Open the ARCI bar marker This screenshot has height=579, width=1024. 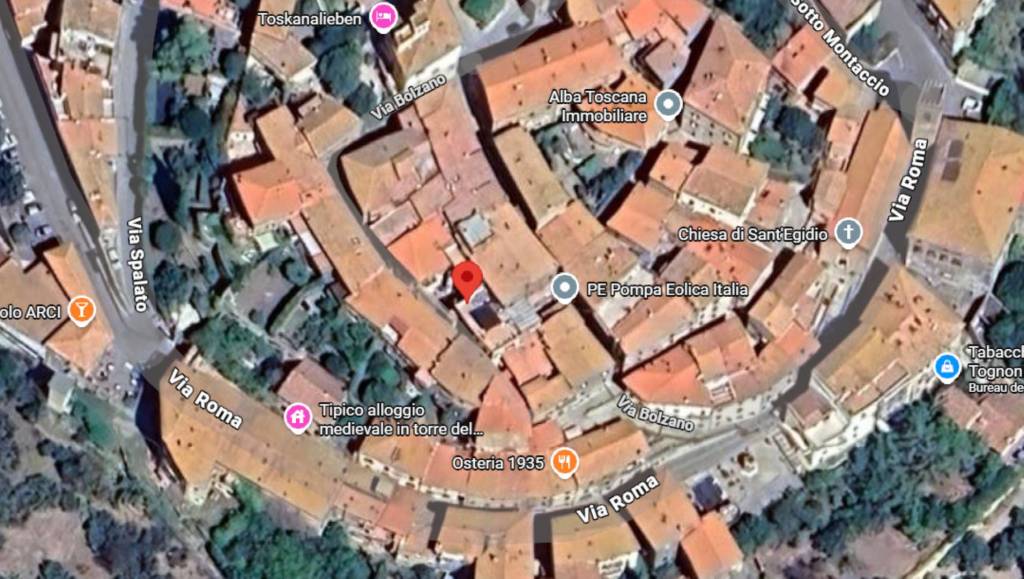(82, 310)
